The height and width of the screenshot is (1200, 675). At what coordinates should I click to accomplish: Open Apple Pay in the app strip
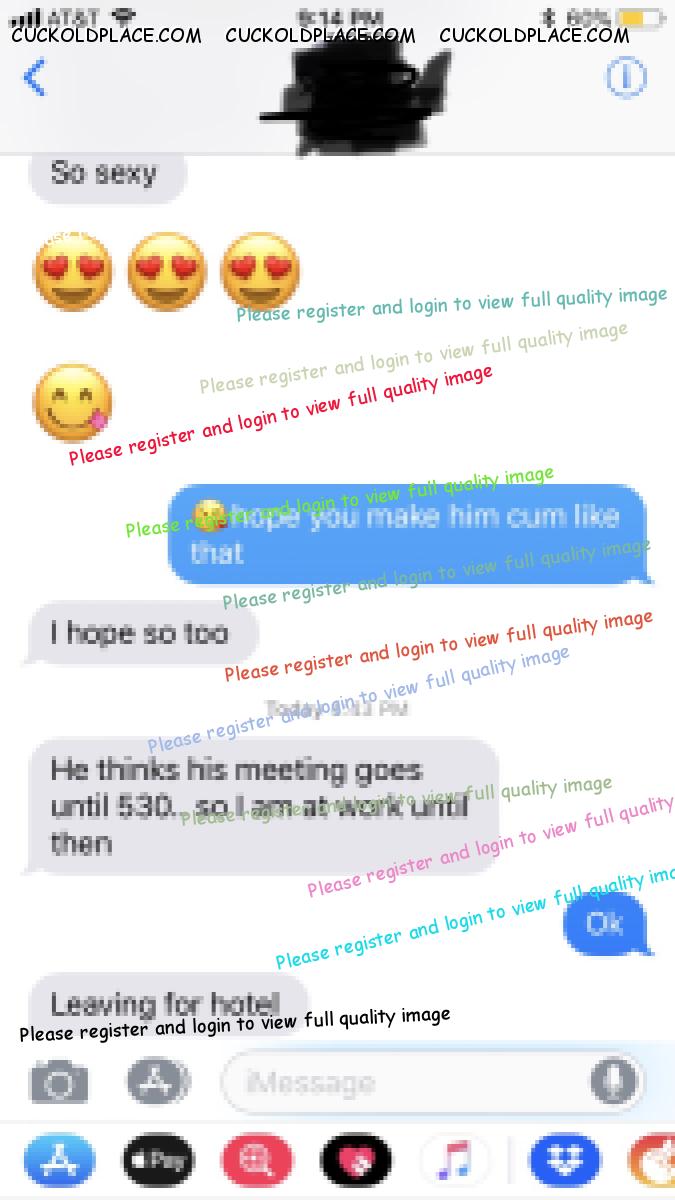pyautogui.click(x=158, y=1162)
